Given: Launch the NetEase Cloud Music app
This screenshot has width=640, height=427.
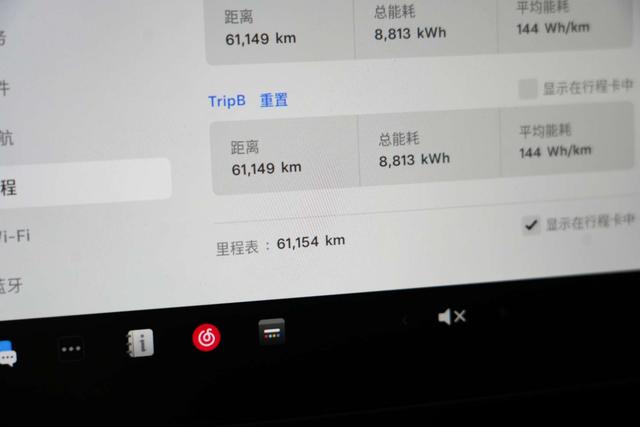Looking at the screenshot, I should tap(207, 338).
